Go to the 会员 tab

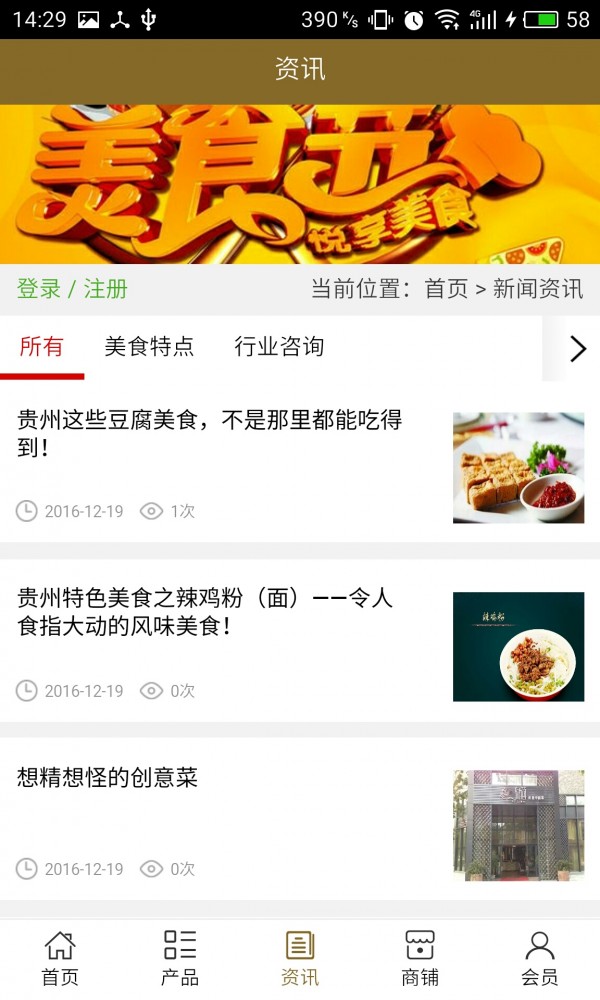pyautogui.click(x=540, y=958)
